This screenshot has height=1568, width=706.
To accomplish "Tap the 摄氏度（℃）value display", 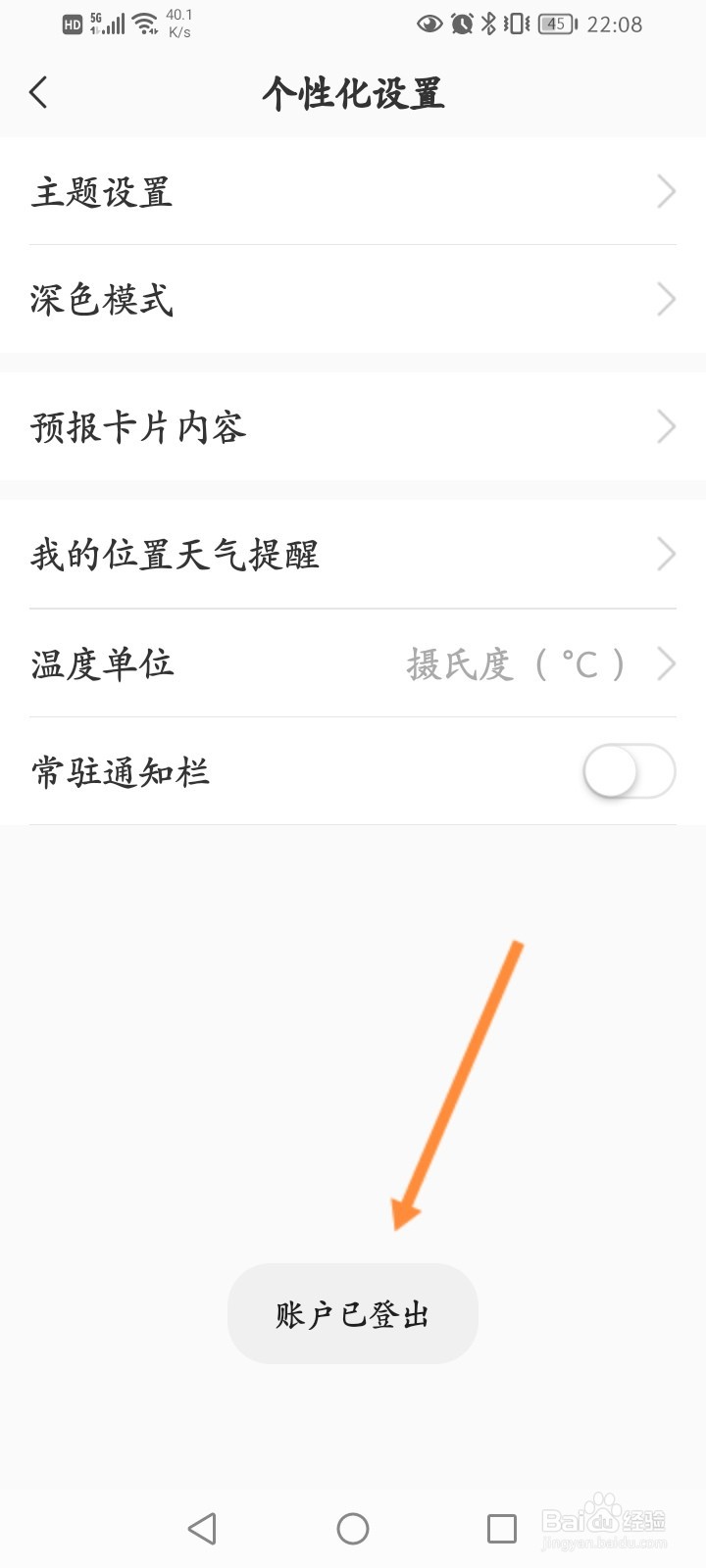I will 515,663.
